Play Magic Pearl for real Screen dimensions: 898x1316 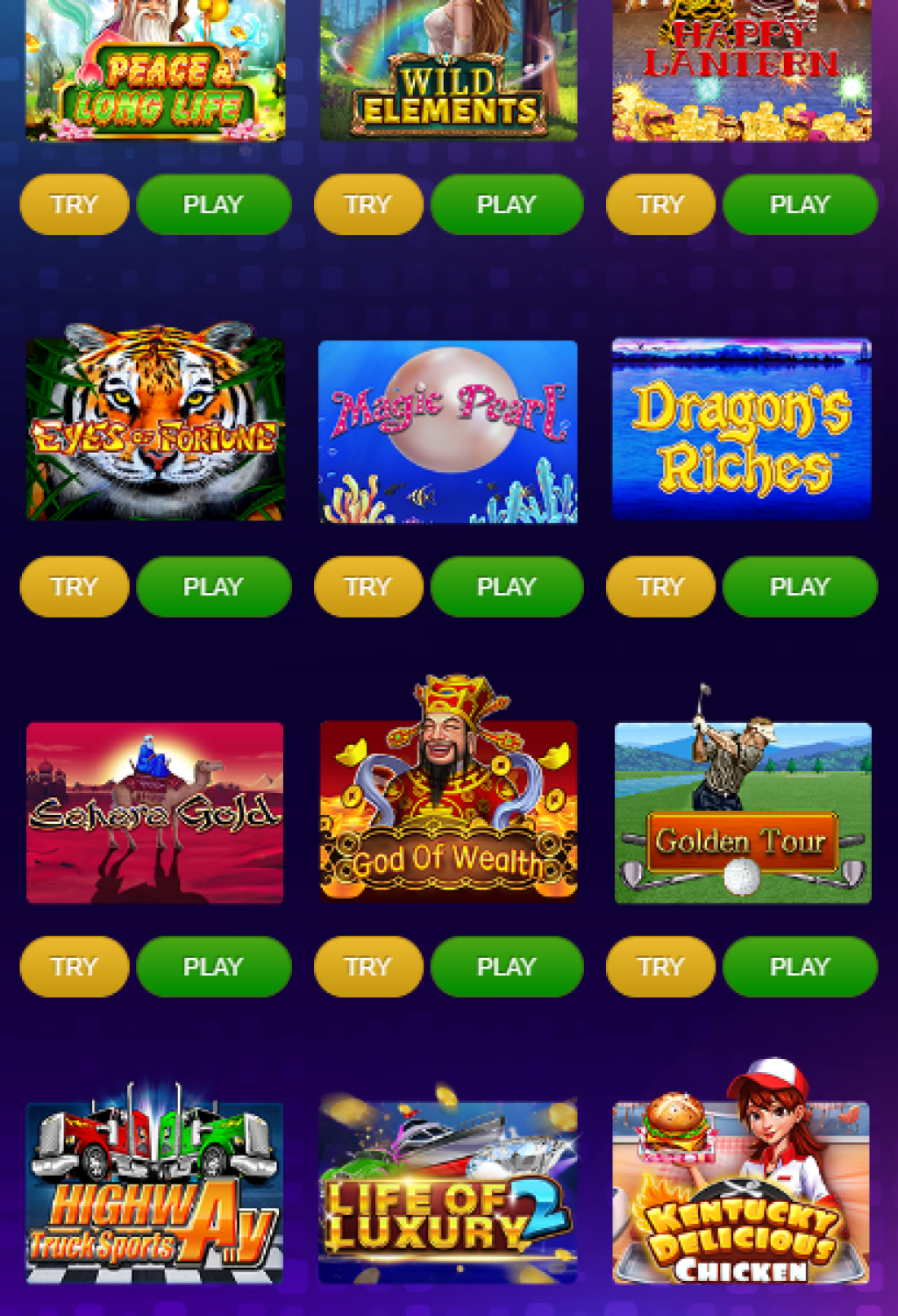[x=506, y=586]
